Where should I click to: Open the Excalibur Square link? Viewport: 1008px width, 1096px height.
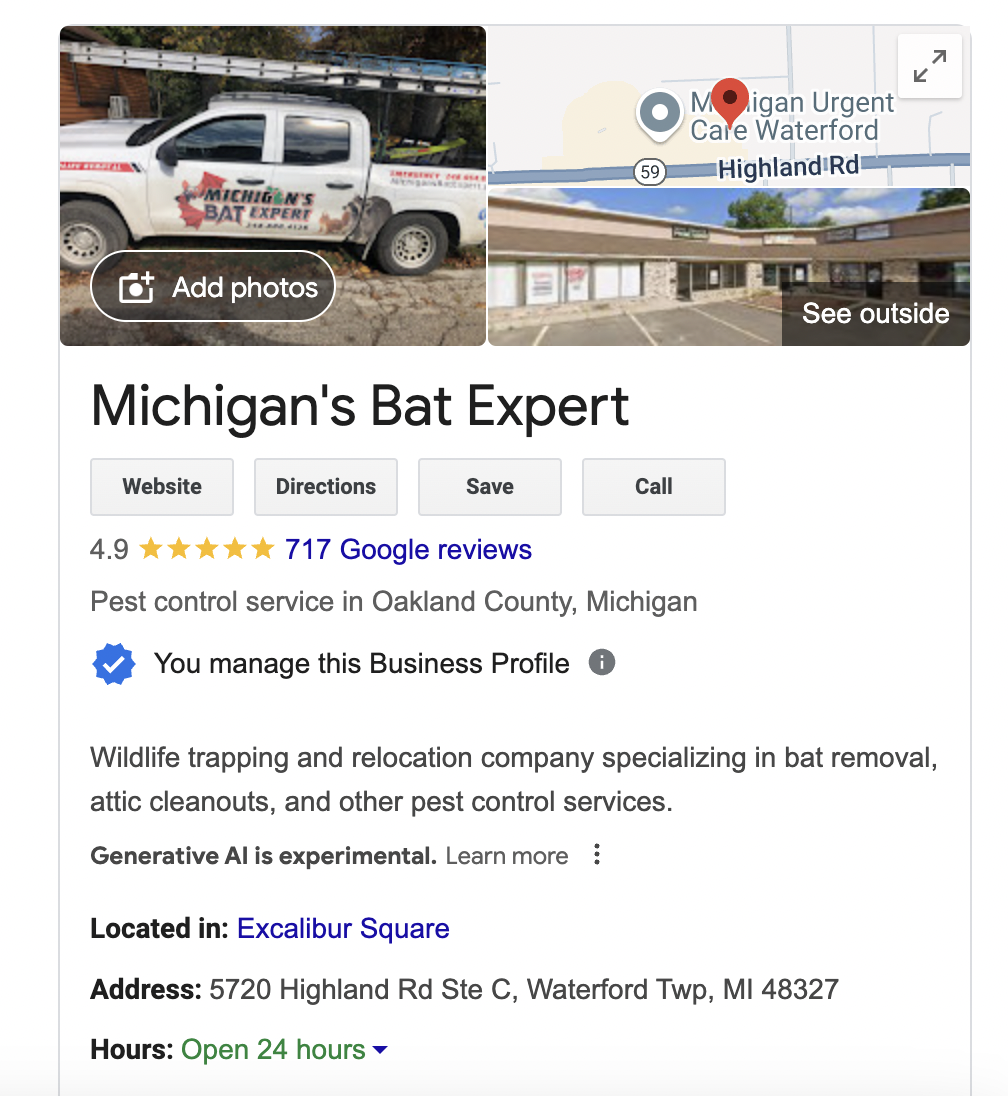click(343, 929)
